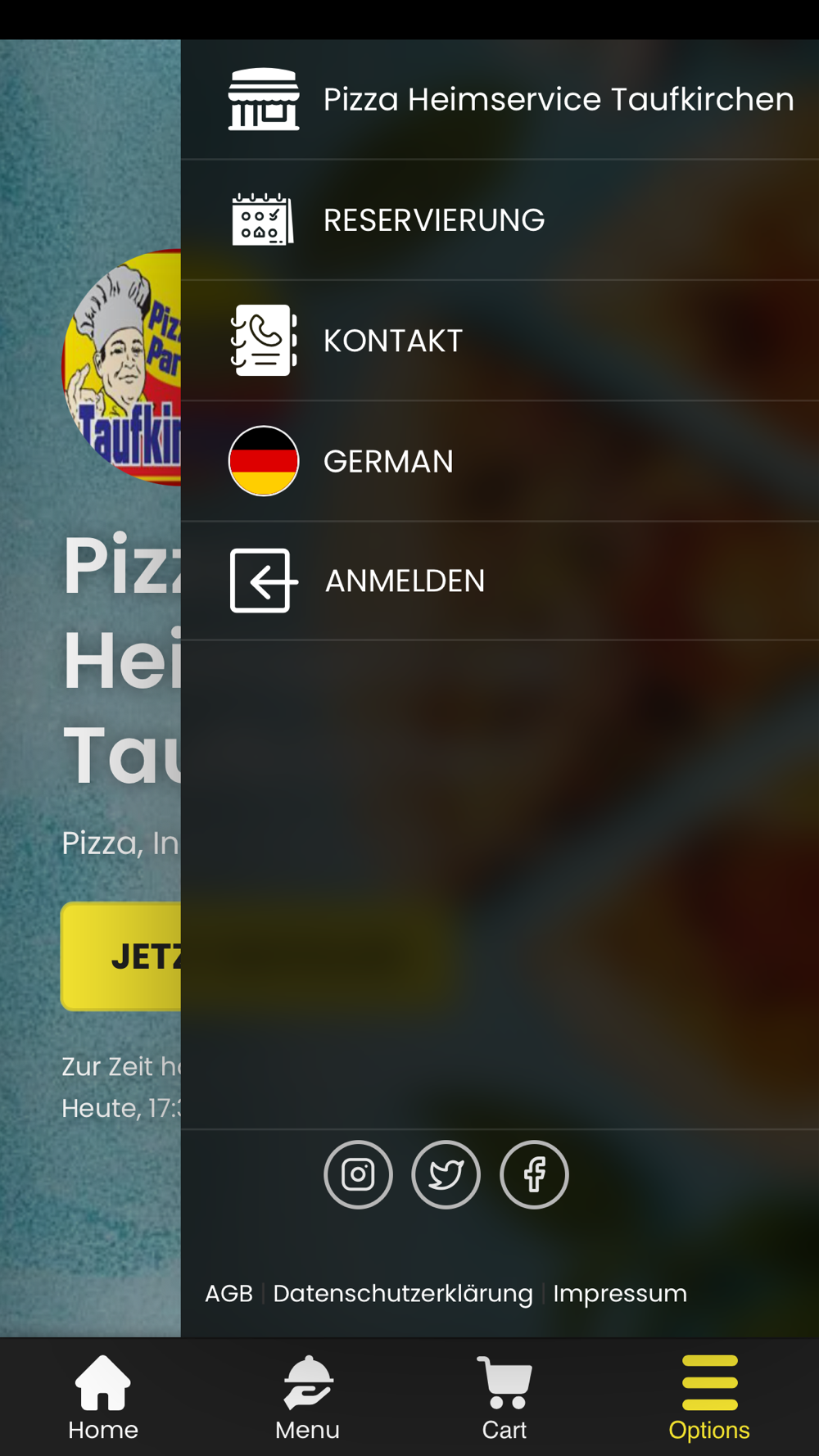Open the Impressum link

(x=620, y=1294)
